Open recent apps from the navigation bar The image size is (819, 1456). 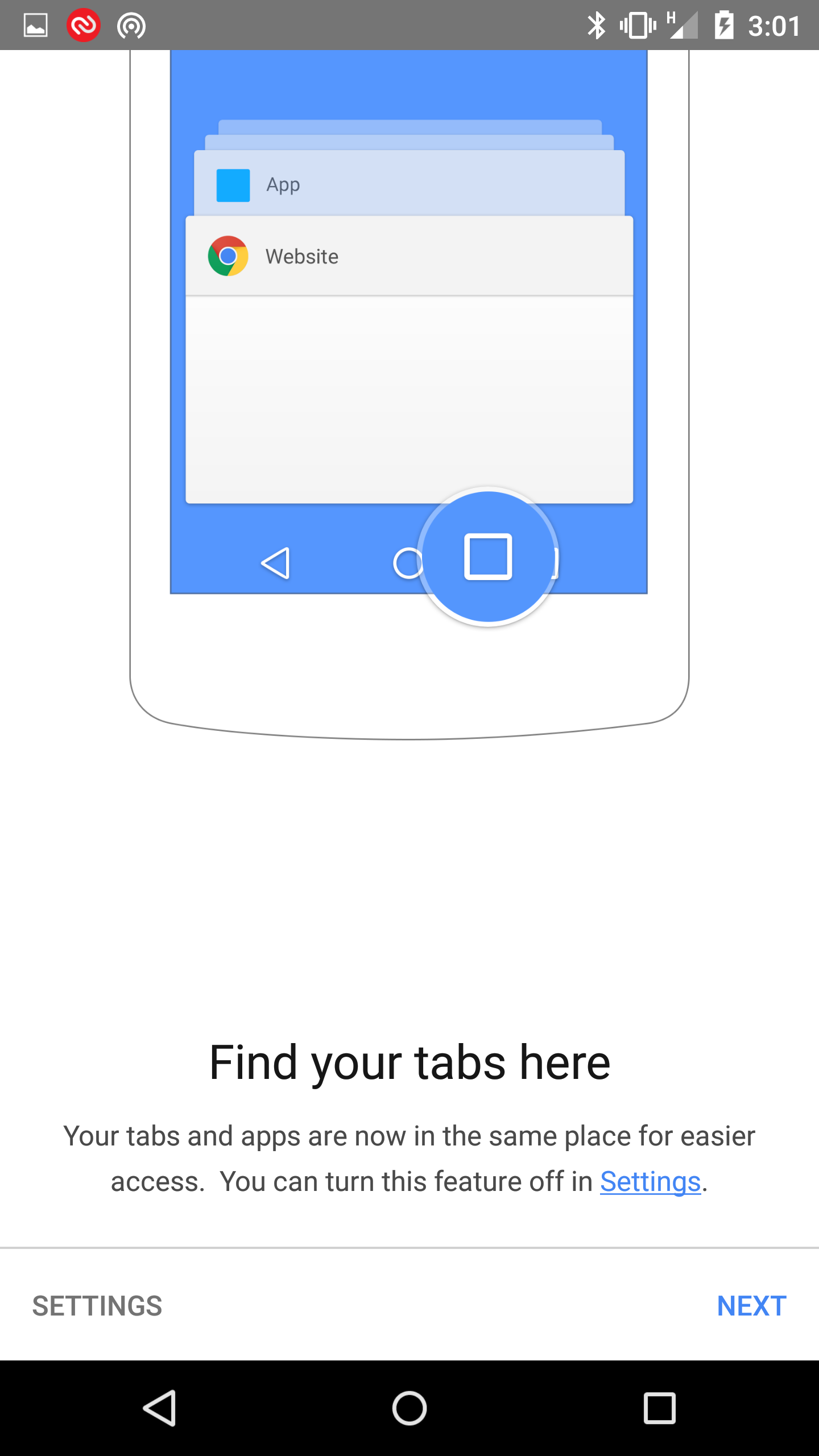coord(659,1408)
